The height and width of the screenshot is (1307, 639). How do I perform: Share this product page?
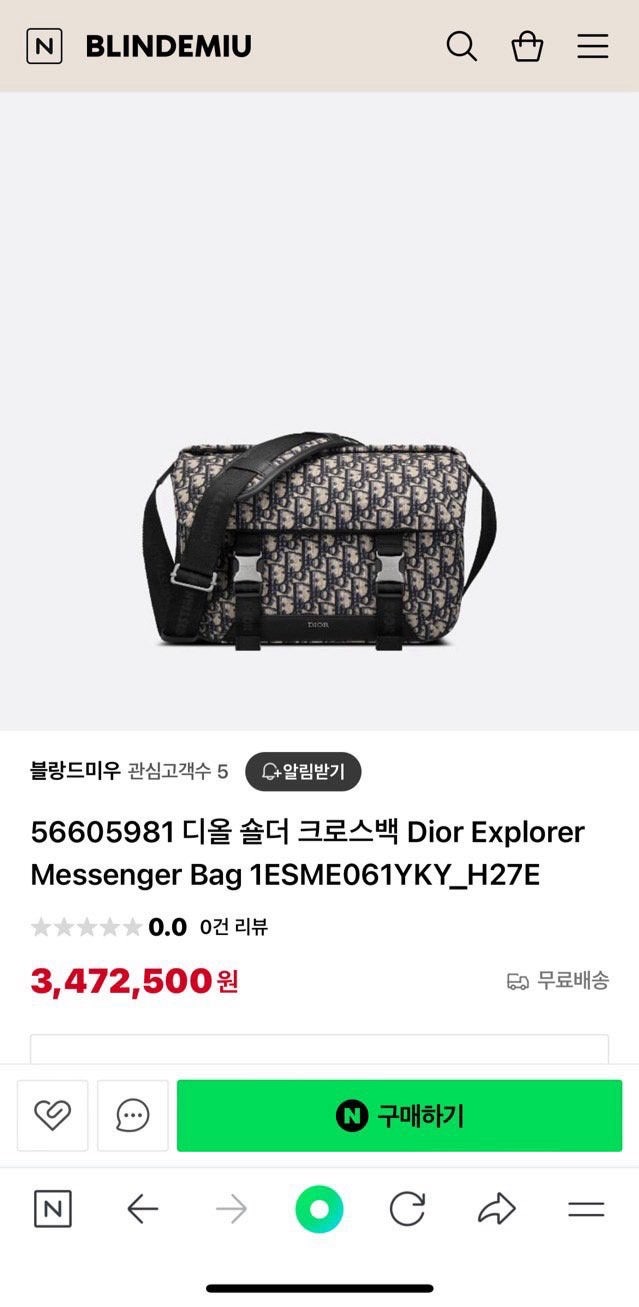click(x=496, y=1210)
